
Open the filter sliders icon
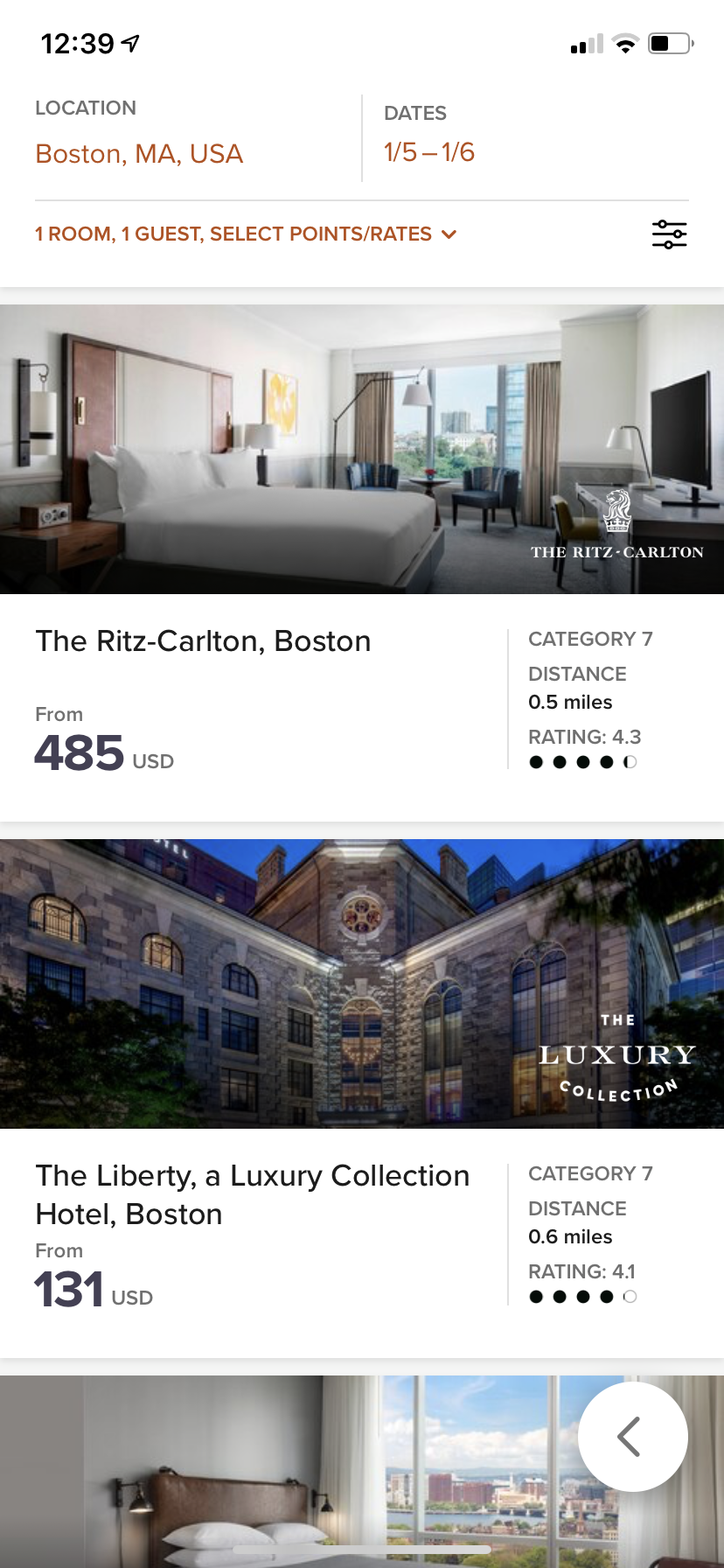(x=669, y=234)
